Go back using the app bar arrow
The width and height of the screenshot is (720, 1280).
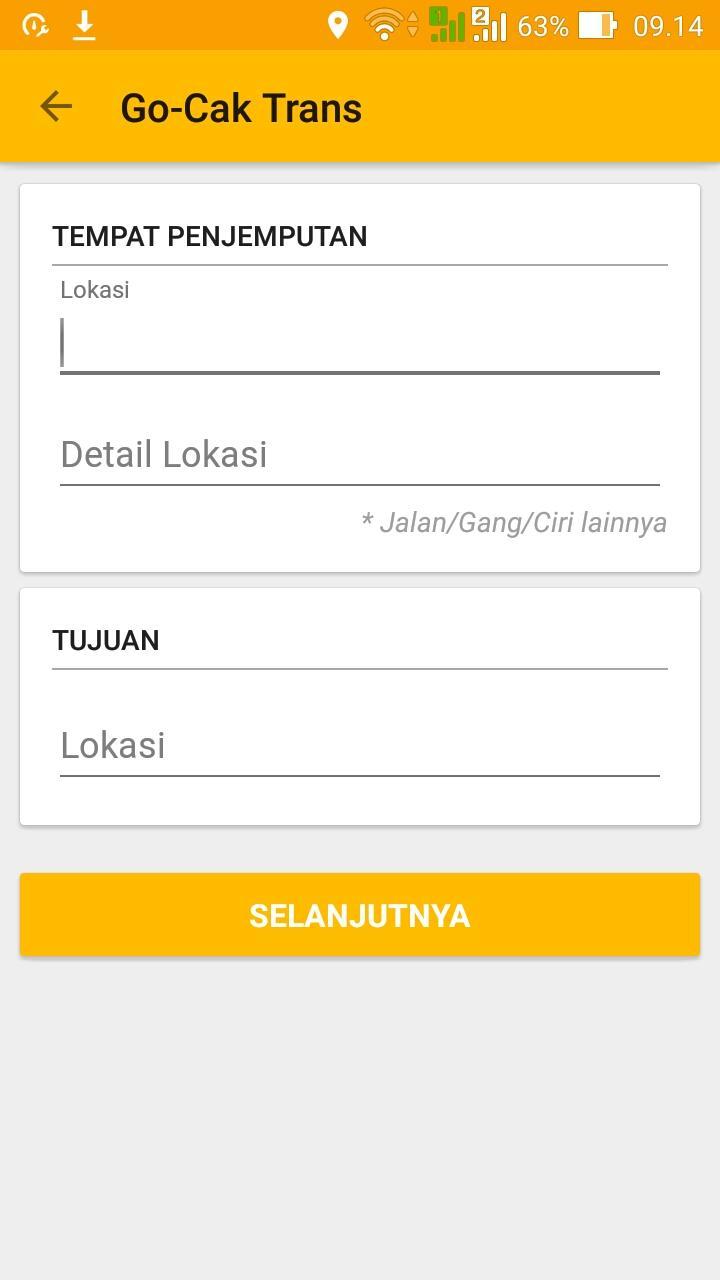click(56, 107)
